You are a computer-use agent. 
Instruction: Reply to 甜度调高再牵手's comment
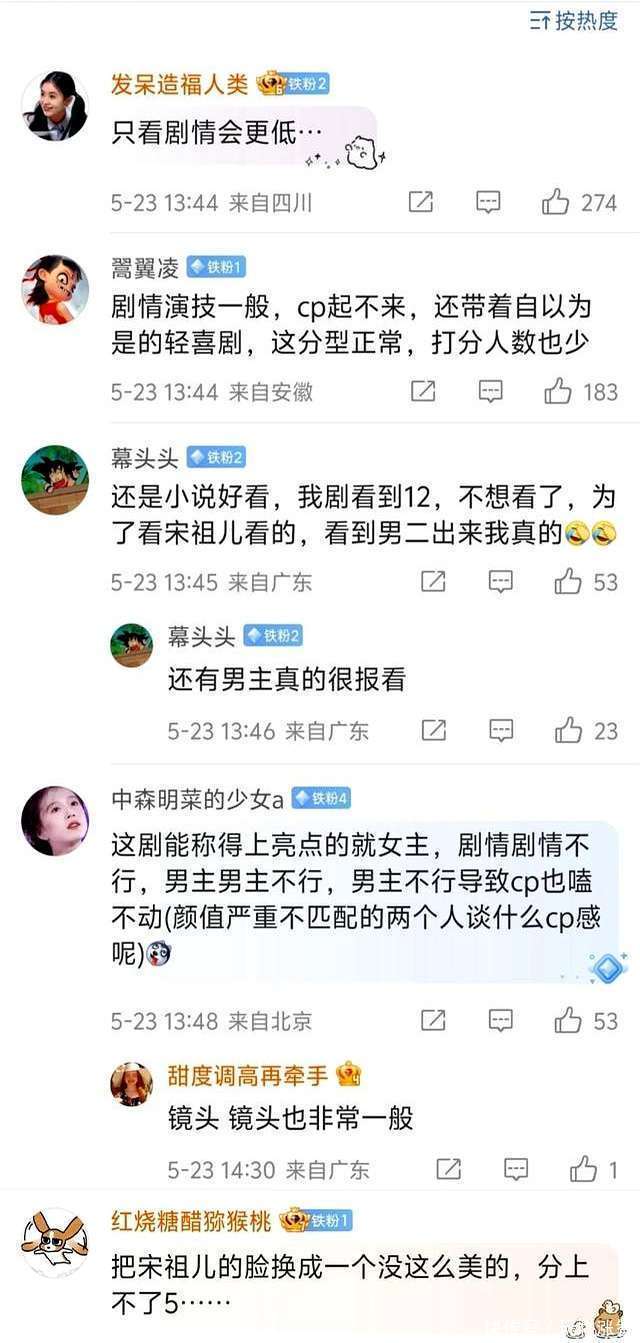click(x=516, y=1168)
